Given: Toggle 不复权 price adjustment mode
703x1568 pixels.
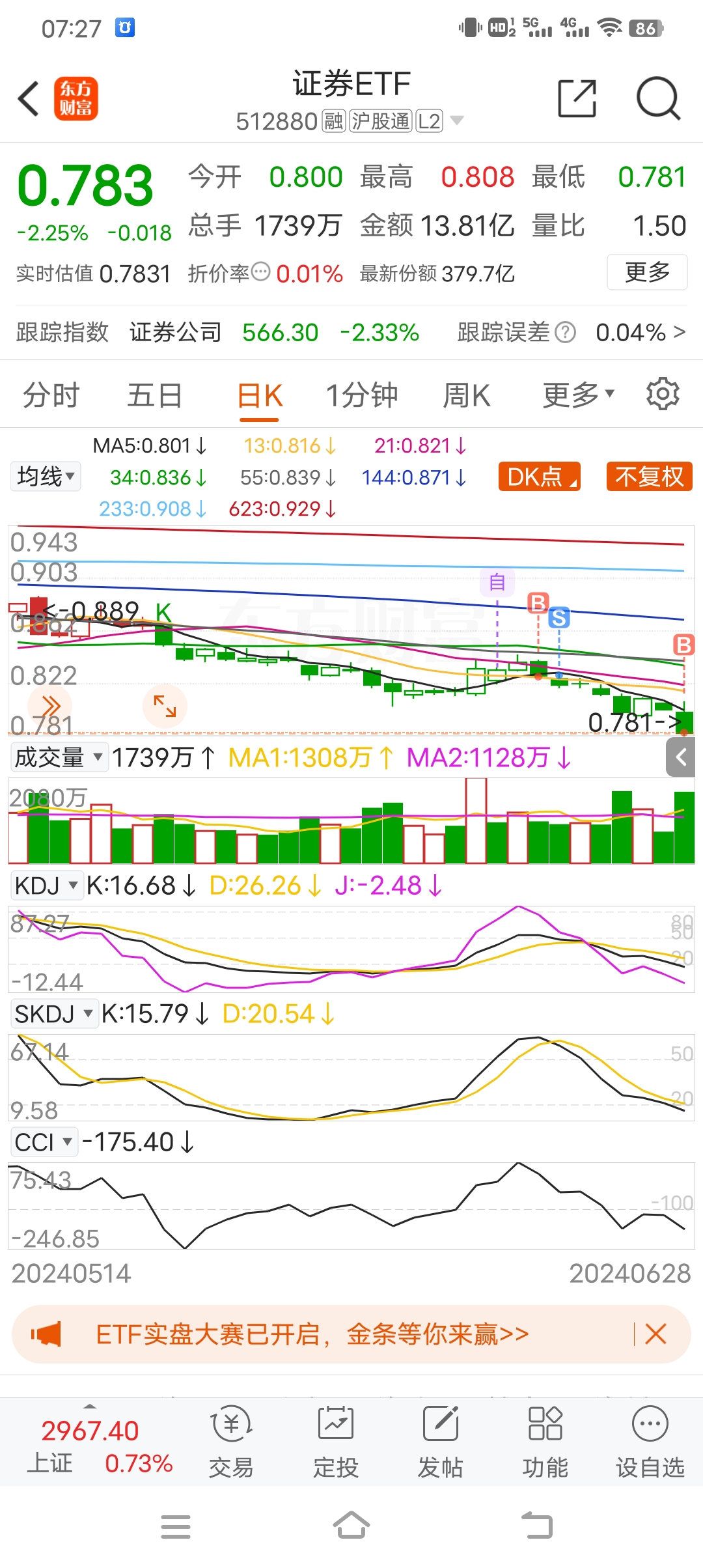Looking at the screenshot, I should click(648, 476).
